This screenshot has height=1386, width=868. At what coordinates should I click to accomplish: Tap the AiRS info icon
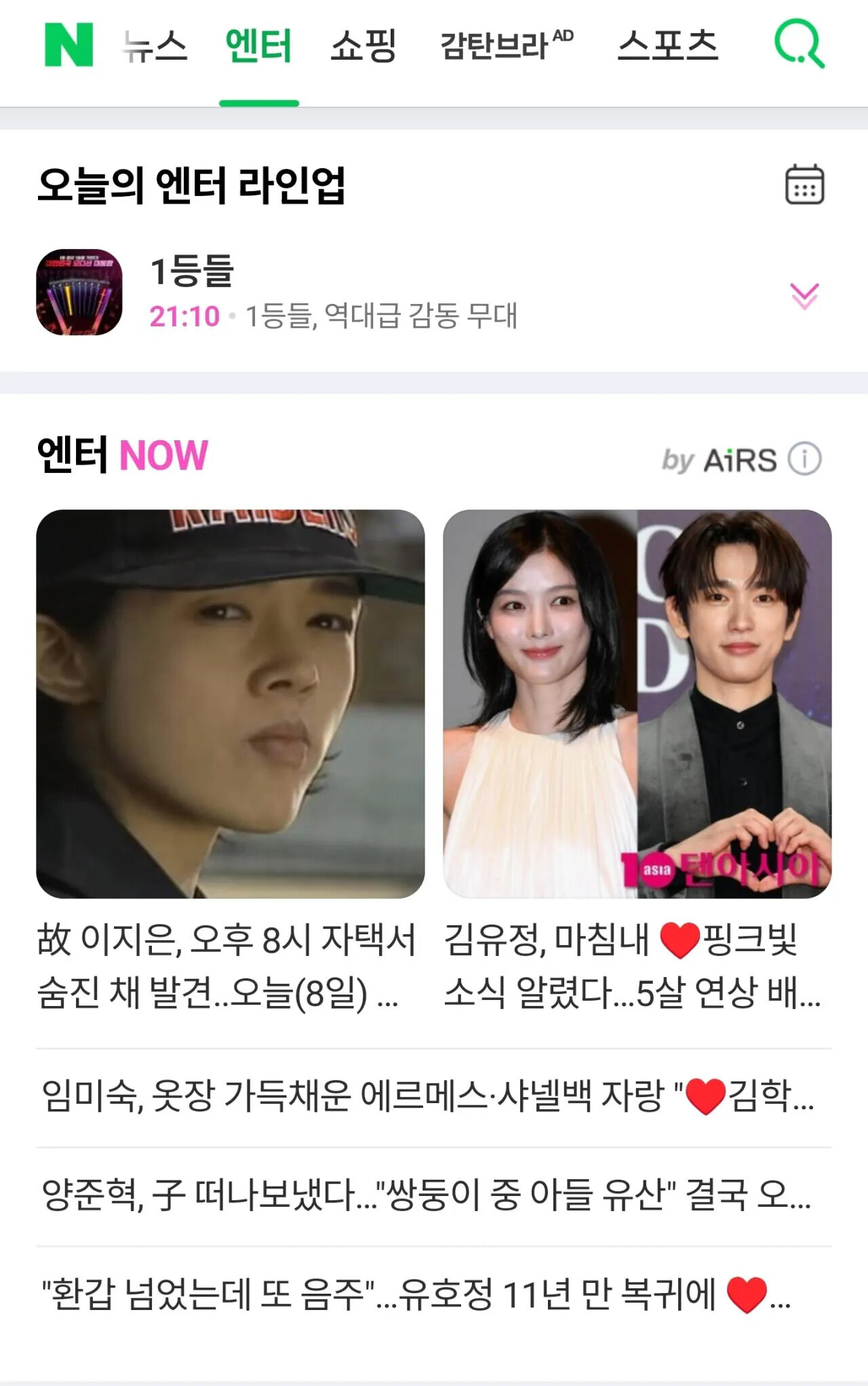point(804,459)
